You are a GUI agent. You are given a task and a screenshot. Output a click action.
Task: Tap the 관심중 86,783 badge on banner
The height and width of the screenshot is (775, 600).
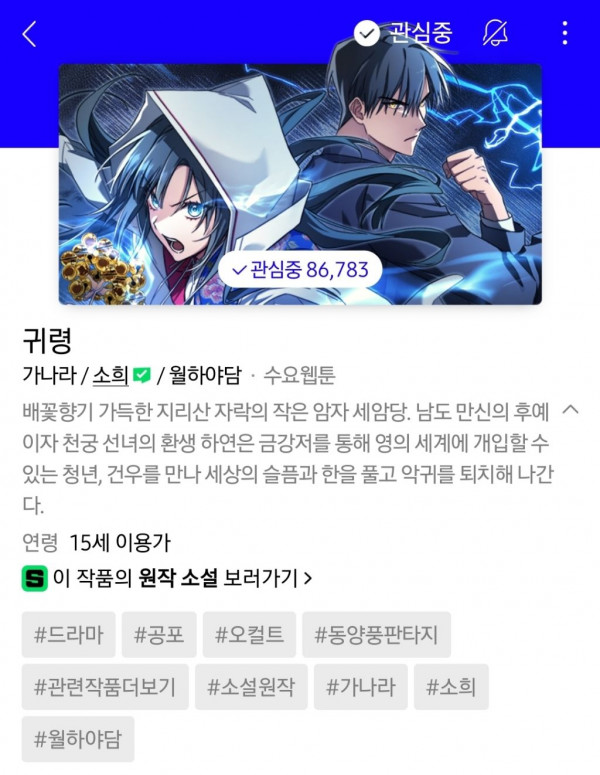300,269
